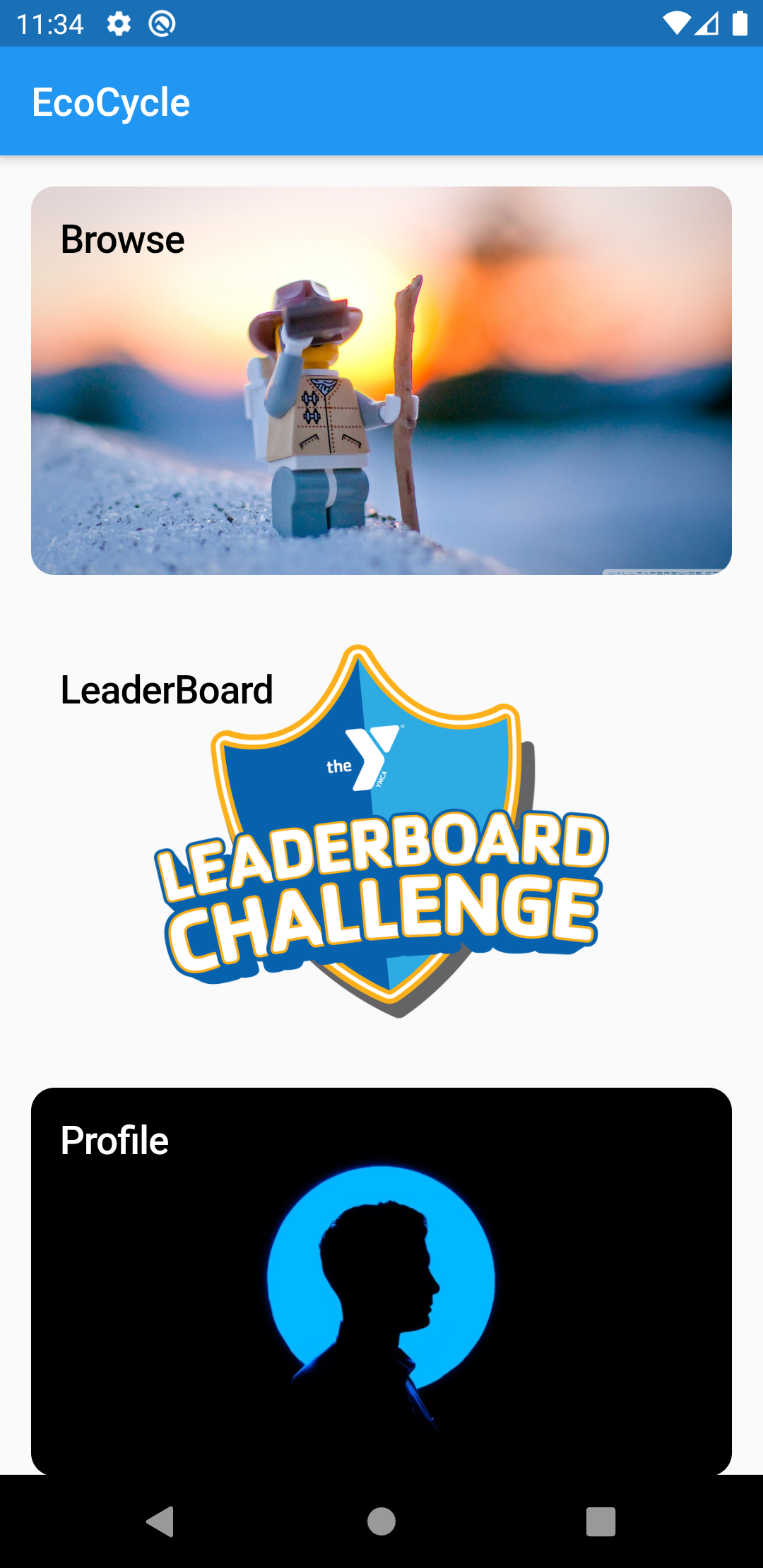Go to the Profile card
Screen dimensions: 763x1568
[x=381, y=1280]
